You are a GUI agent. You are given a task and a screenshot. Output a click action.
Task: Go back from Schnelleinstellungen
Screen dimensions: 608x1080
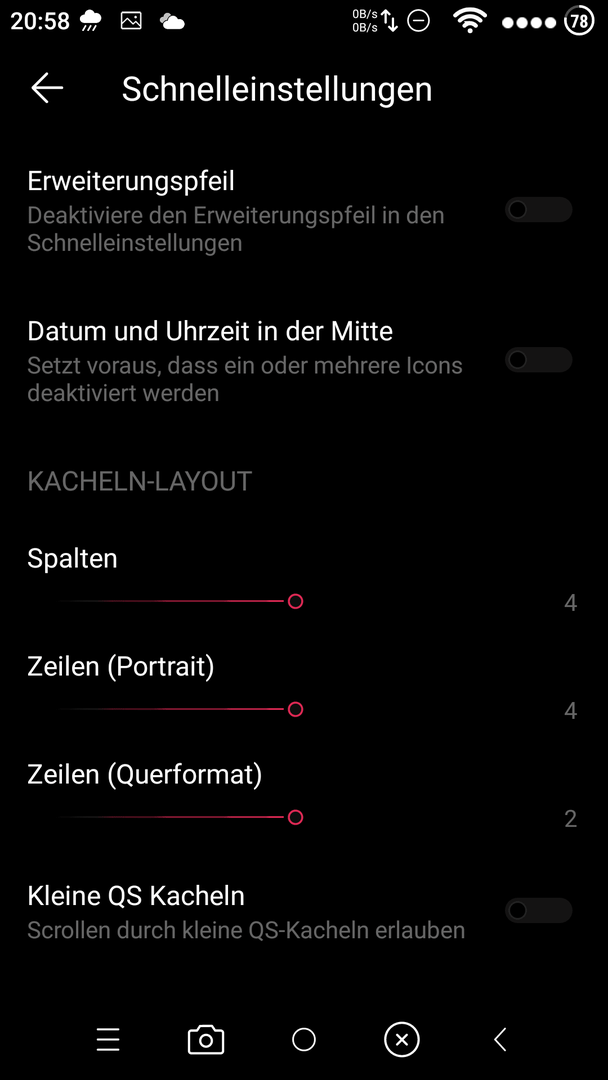(47, 89)
